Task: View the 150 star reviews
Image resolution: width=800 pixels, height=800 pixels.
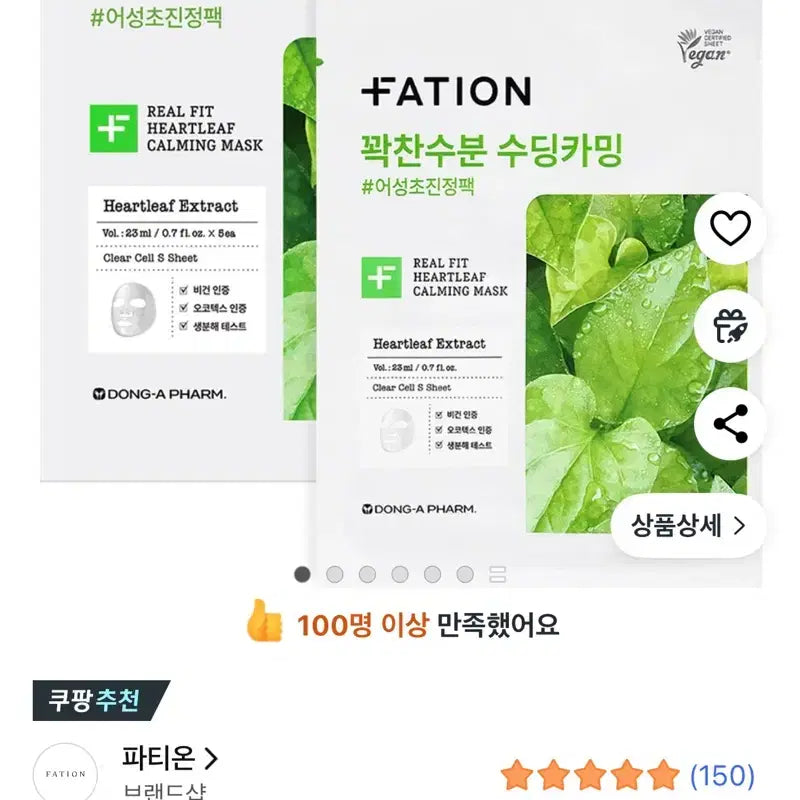Action: (x=628, y=775)
